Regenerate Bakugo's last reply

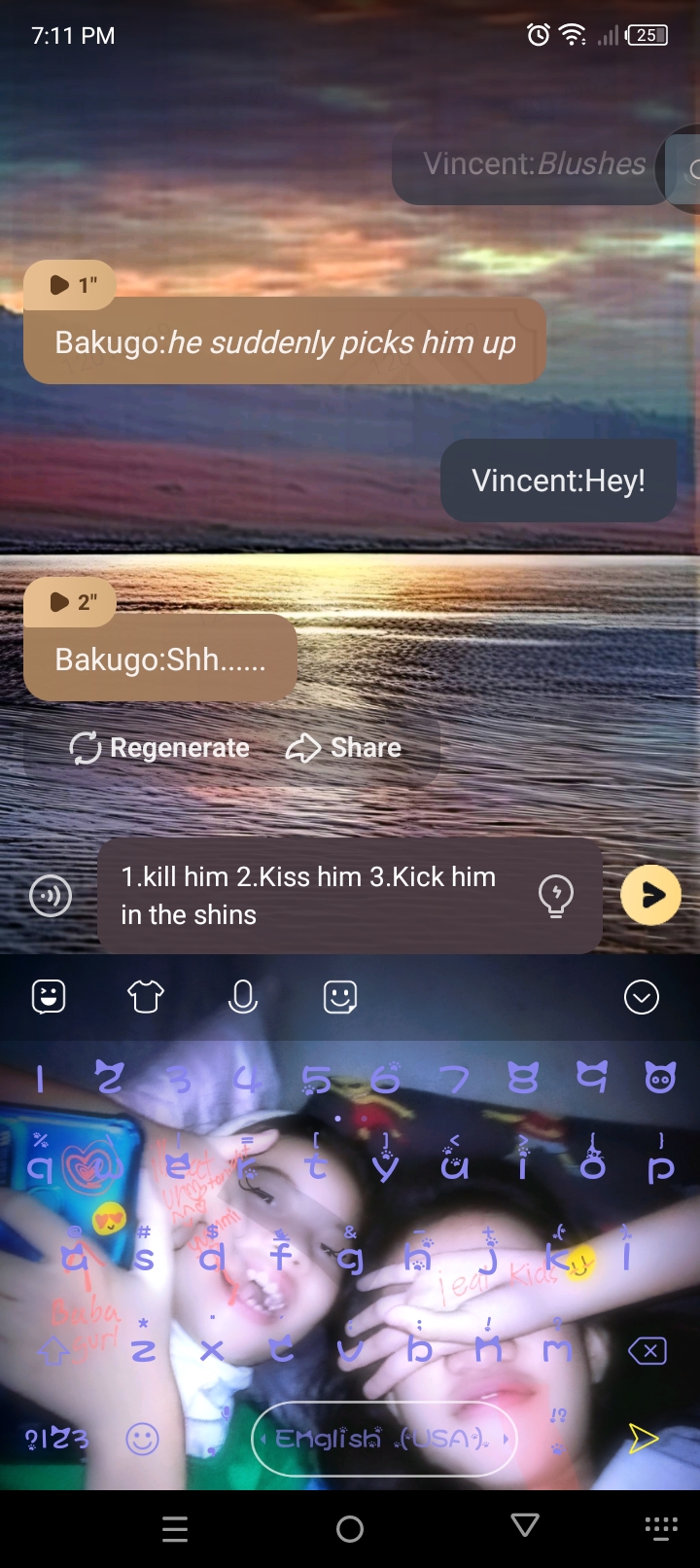(160, 748)
